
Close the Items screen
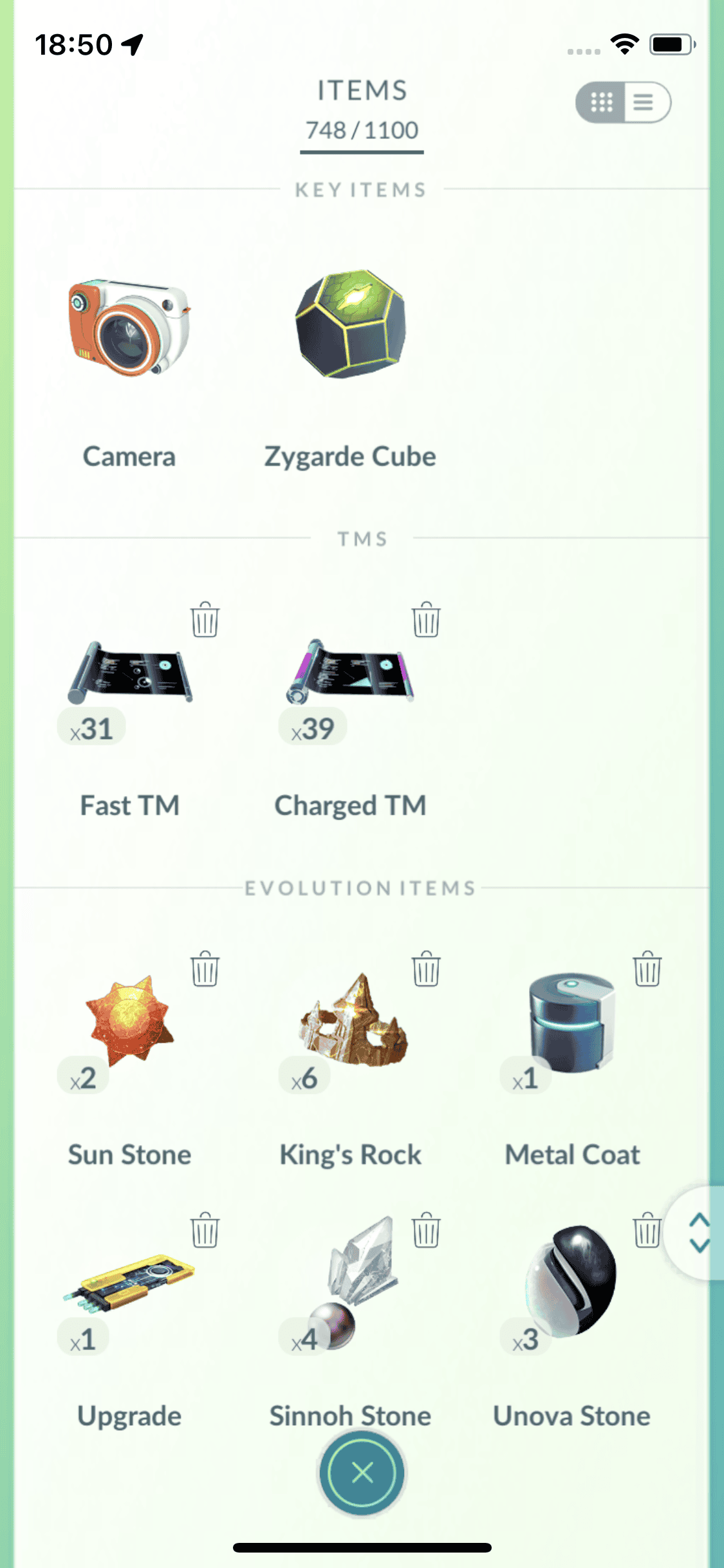[362, 1472]
